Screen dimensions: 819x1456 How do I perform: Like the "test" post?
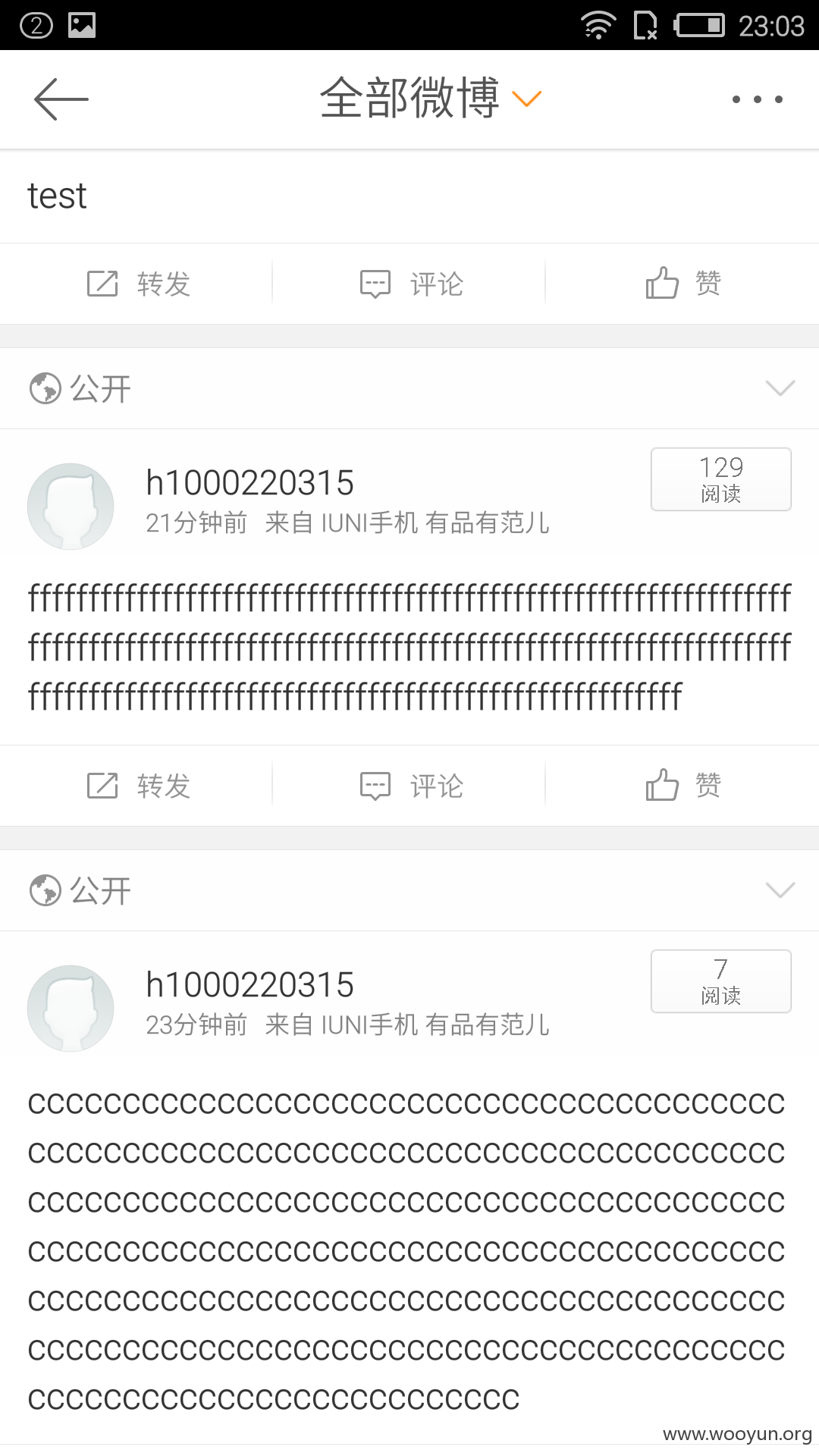[x=682, y=284]
